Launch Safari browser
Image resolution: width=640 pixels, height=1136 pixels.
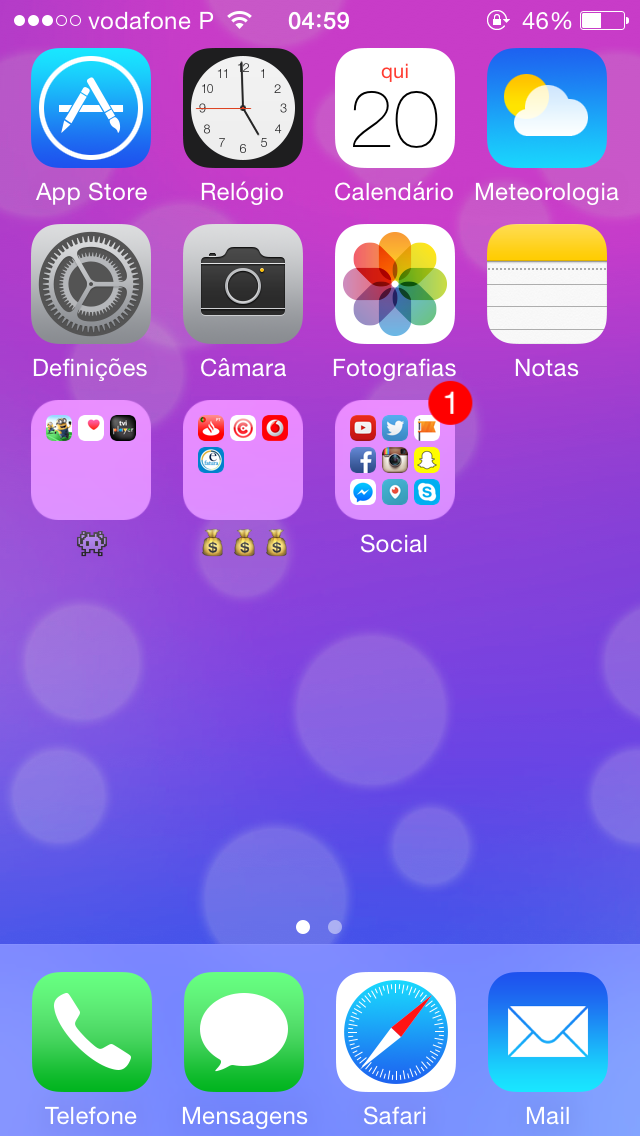(x=396, y=1032)
